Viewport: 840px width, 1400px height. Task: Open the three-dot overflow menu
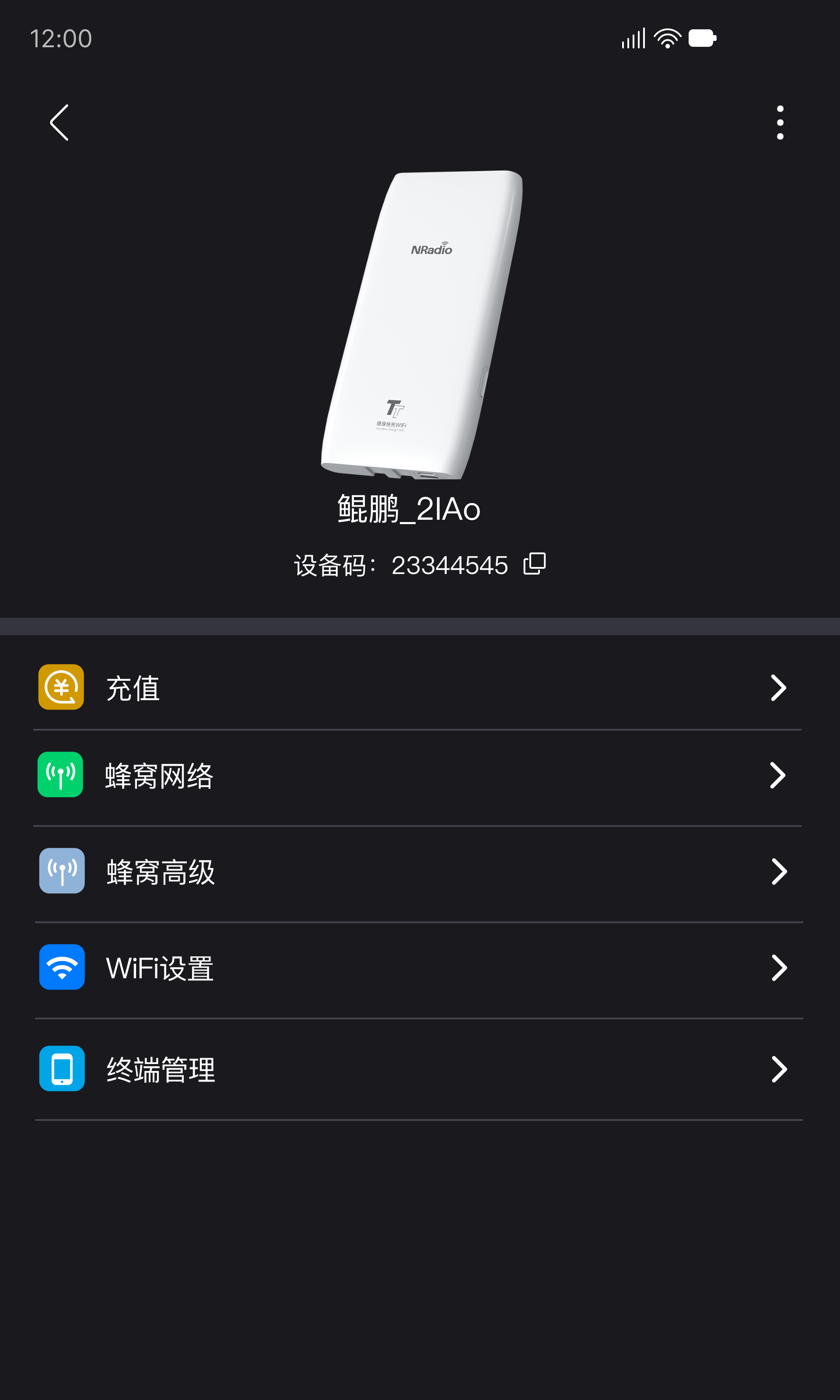pos(780,122)
